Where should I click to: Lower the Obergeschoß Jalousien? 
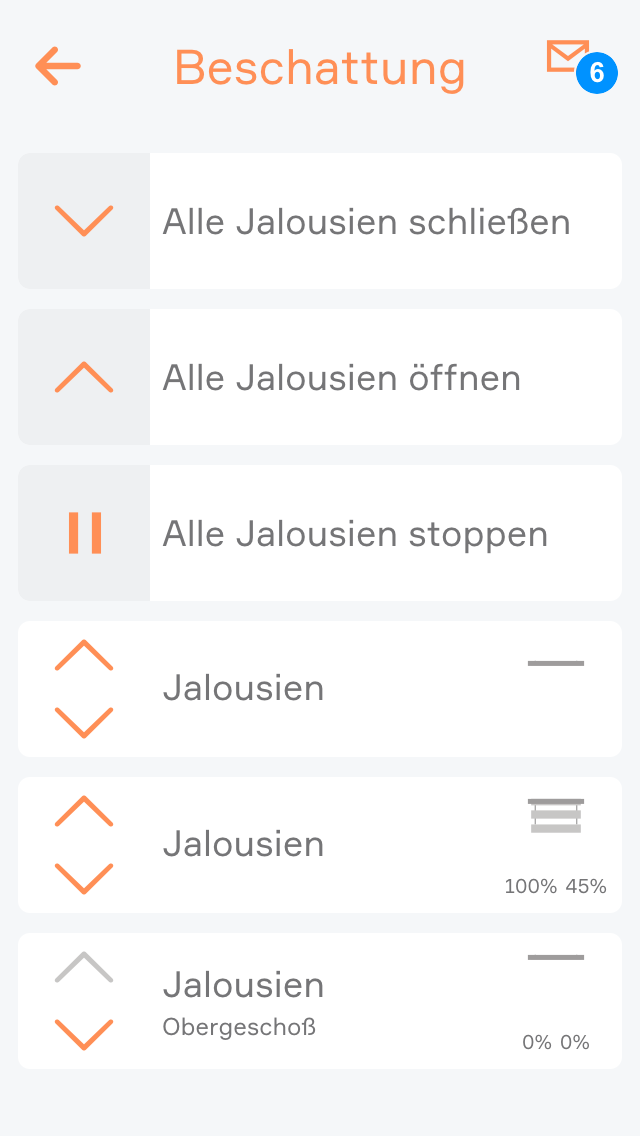pos(84,1034)
